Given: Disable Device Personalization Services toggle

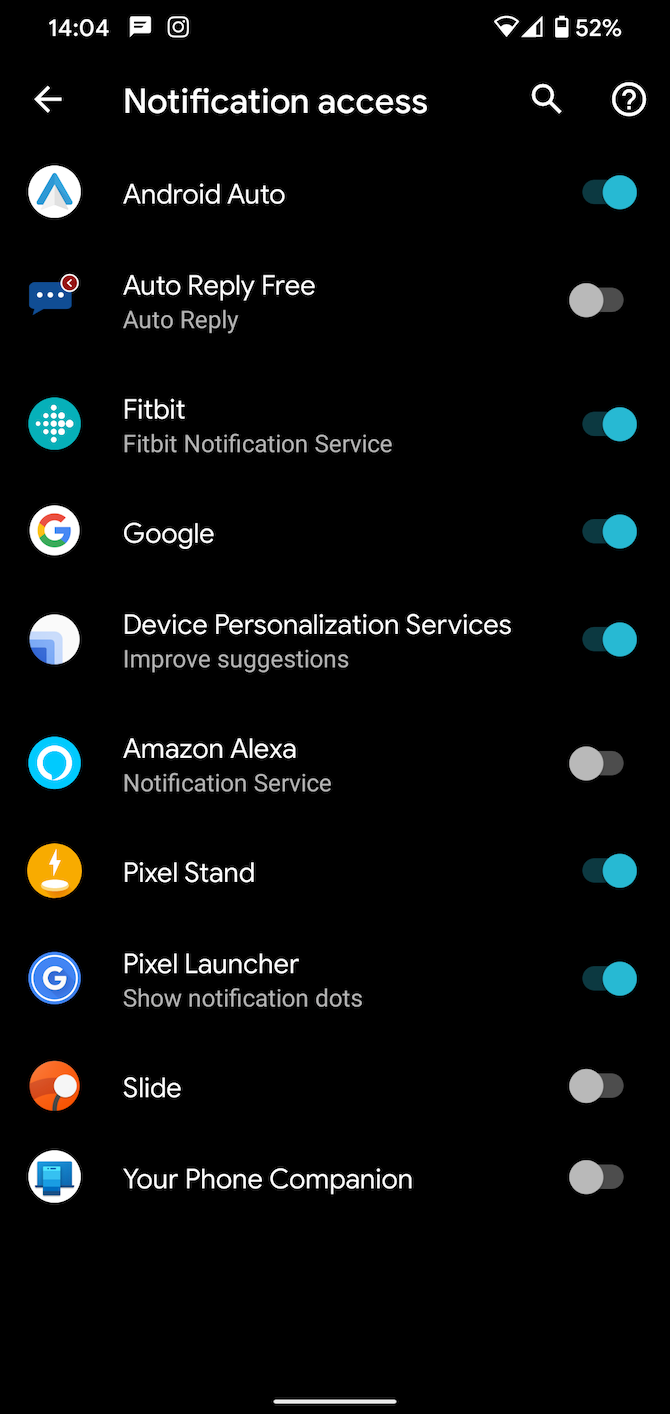Looking at the screenshot, I should (x=609, y=639).
